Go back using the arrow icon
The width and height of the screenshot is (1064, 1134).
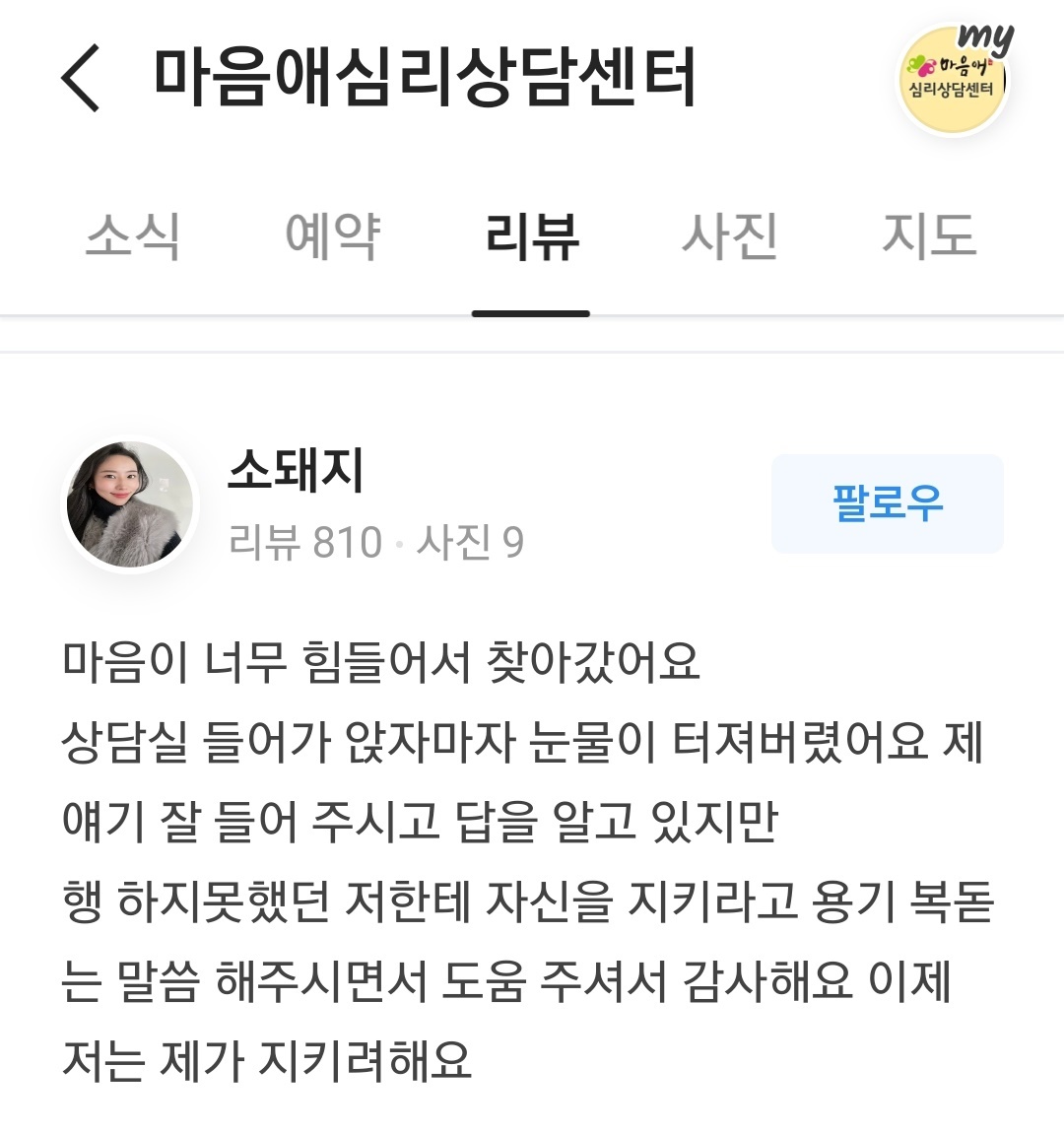(x=81, y=77)
